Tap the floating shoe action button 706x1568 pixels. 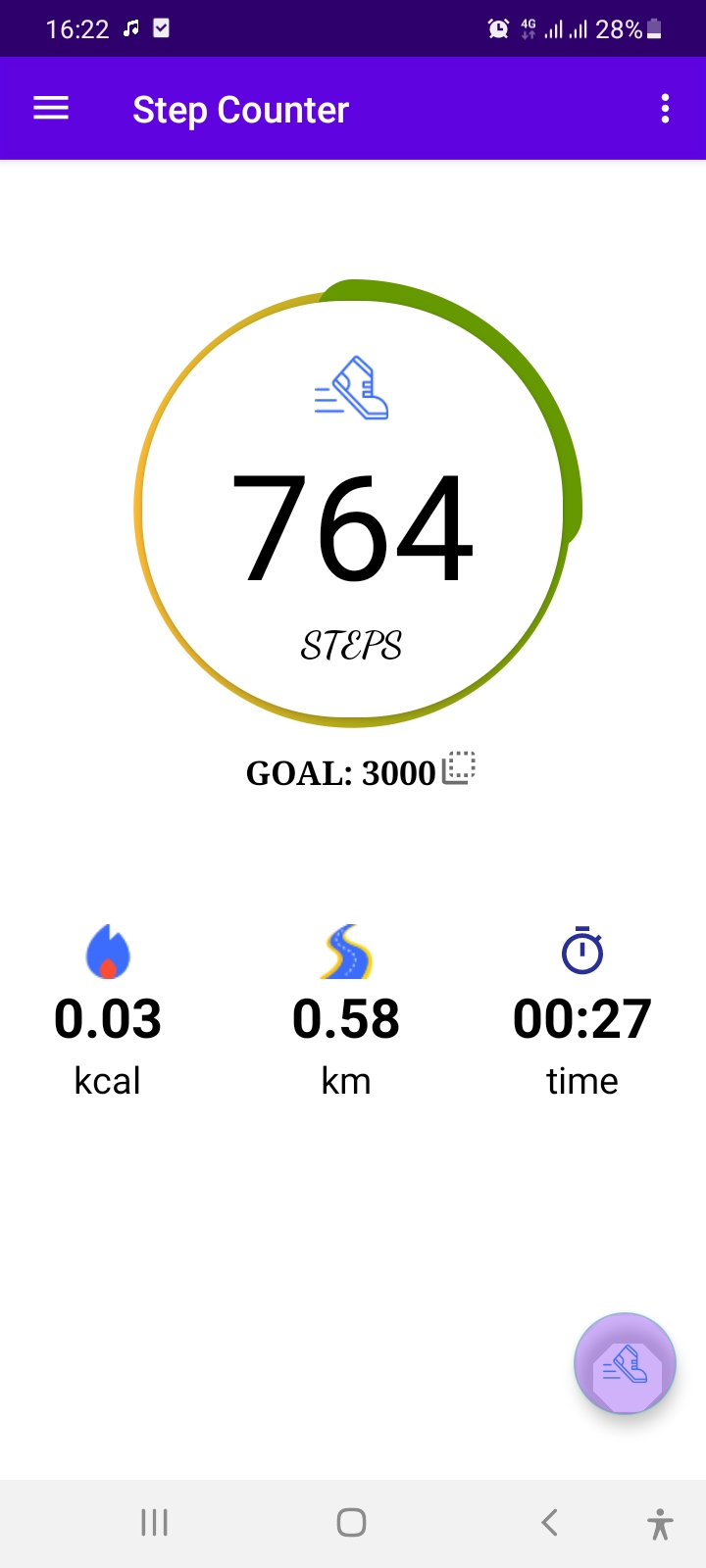pyautogui.click(x=625, y=1364)
